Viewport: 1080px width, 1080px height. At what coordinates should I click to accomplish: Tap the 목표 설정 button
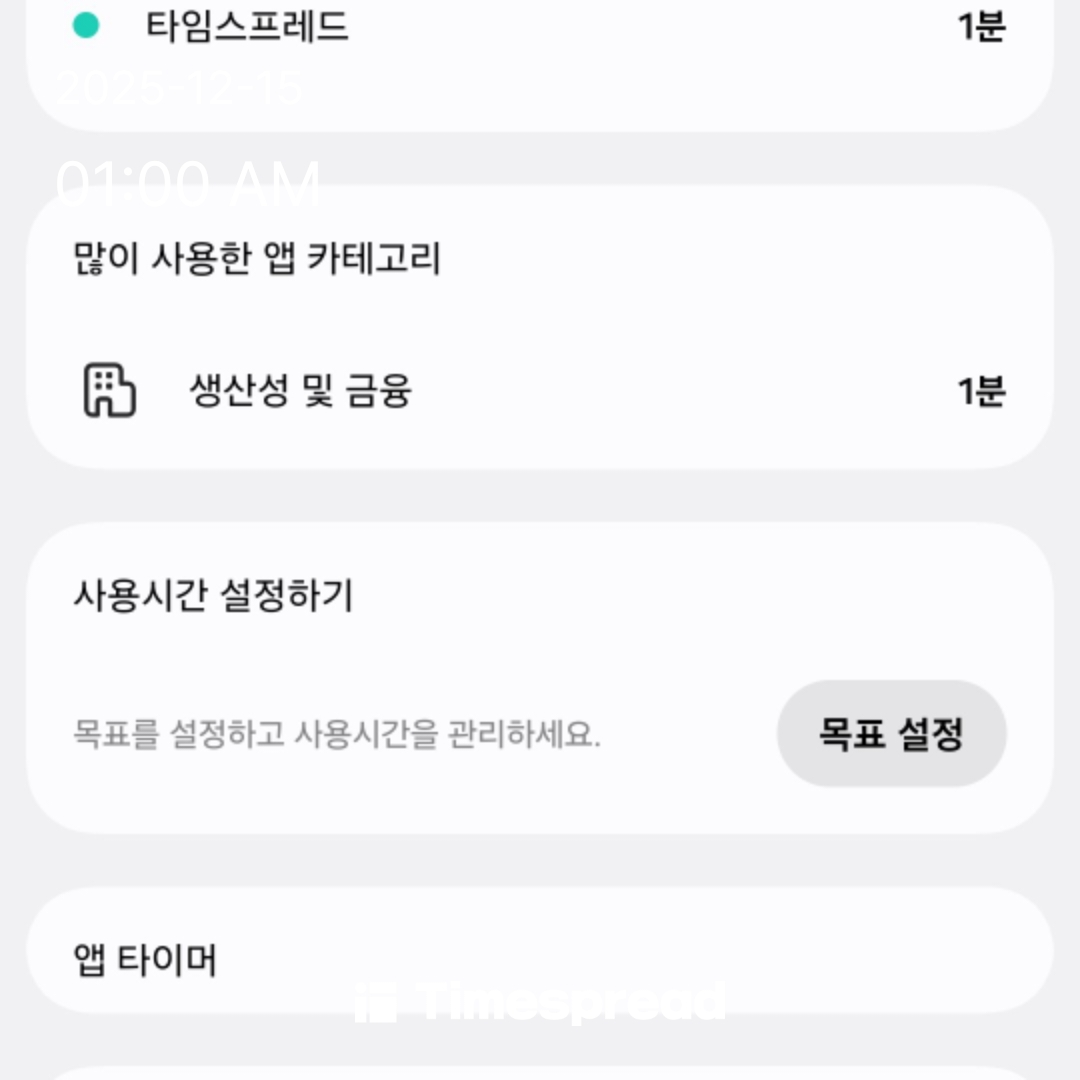coord(891,734)
